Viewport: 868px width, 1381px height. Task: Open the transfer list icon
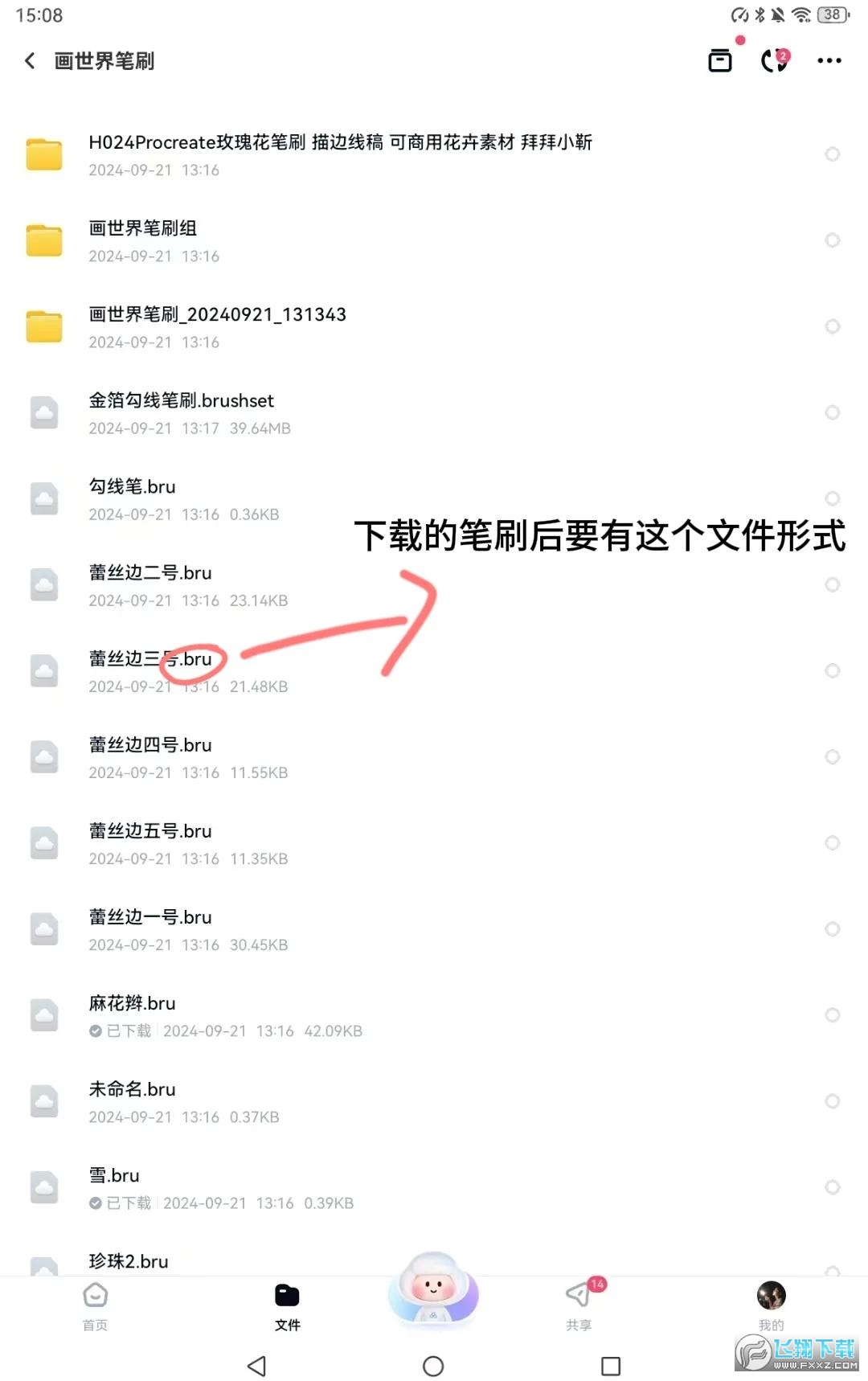[x=720, y=60]
